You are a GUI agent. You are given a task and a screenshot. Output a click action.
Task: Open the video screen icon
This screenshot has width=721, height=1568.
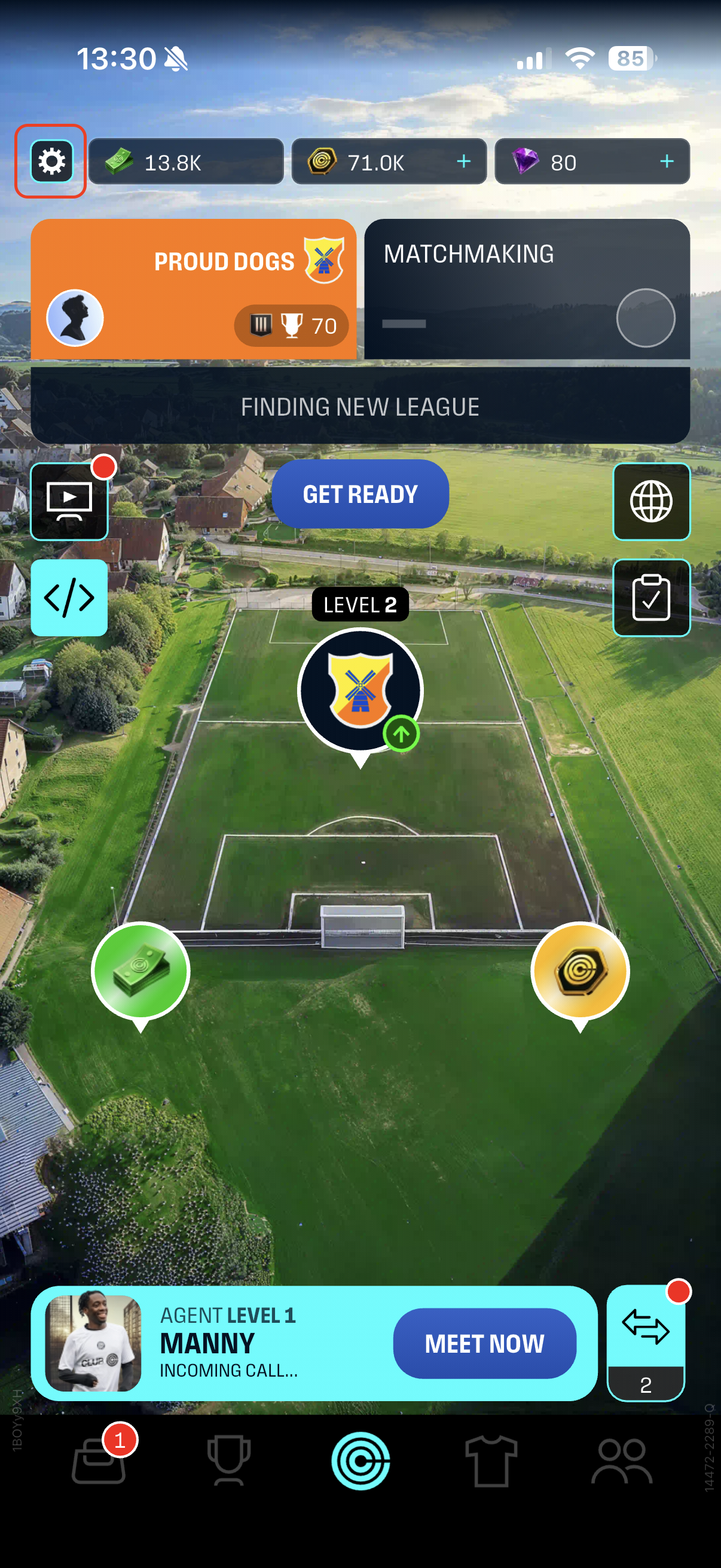[x=69, y=501]
